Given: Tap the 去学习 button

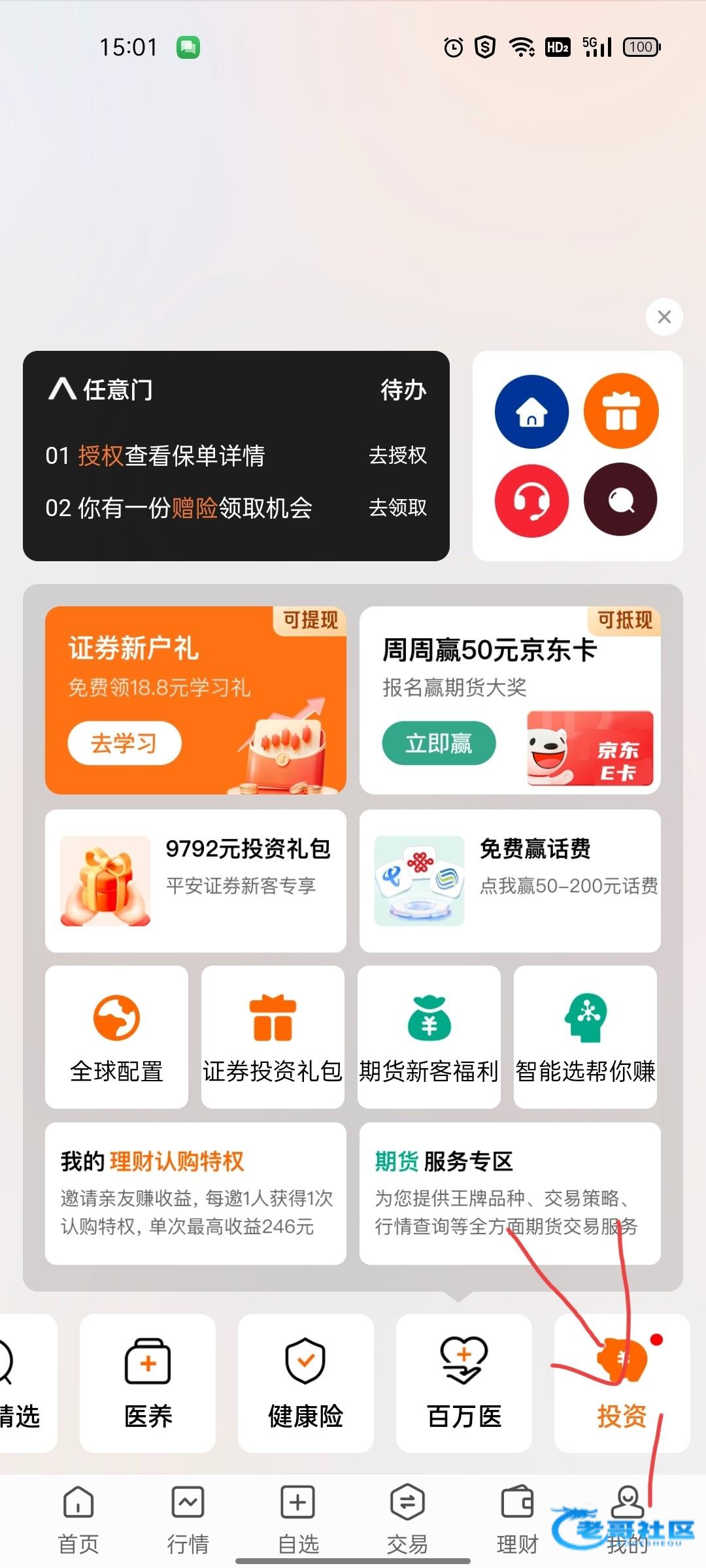Looking at the screenshot, I should (124, 743).
